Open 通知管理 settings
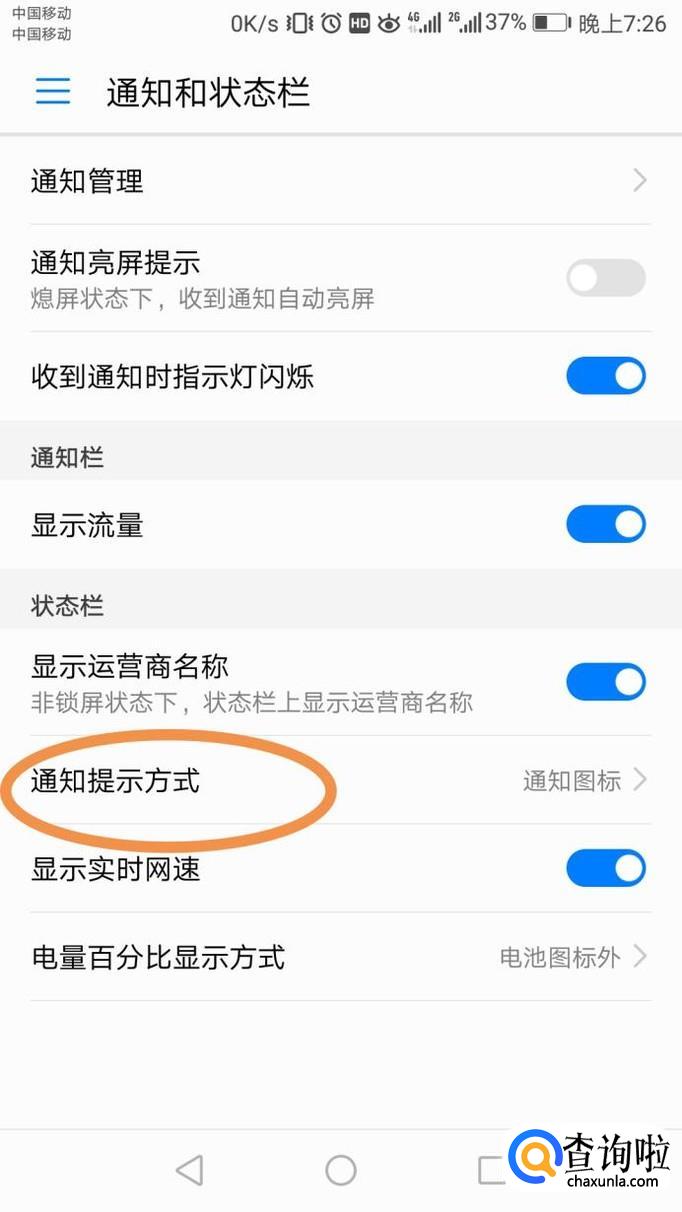 [340, 181]
